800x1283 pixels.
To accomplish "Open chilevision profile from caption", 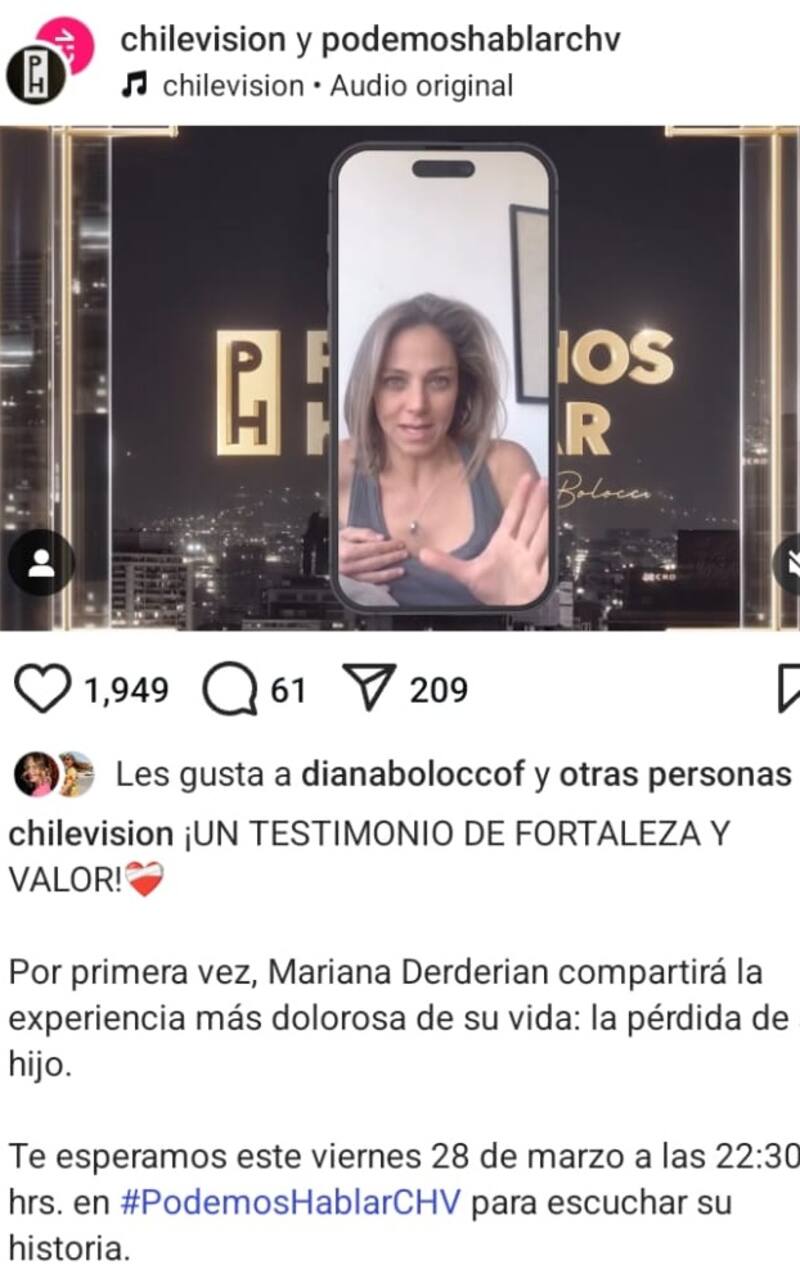I will point(90,834).
